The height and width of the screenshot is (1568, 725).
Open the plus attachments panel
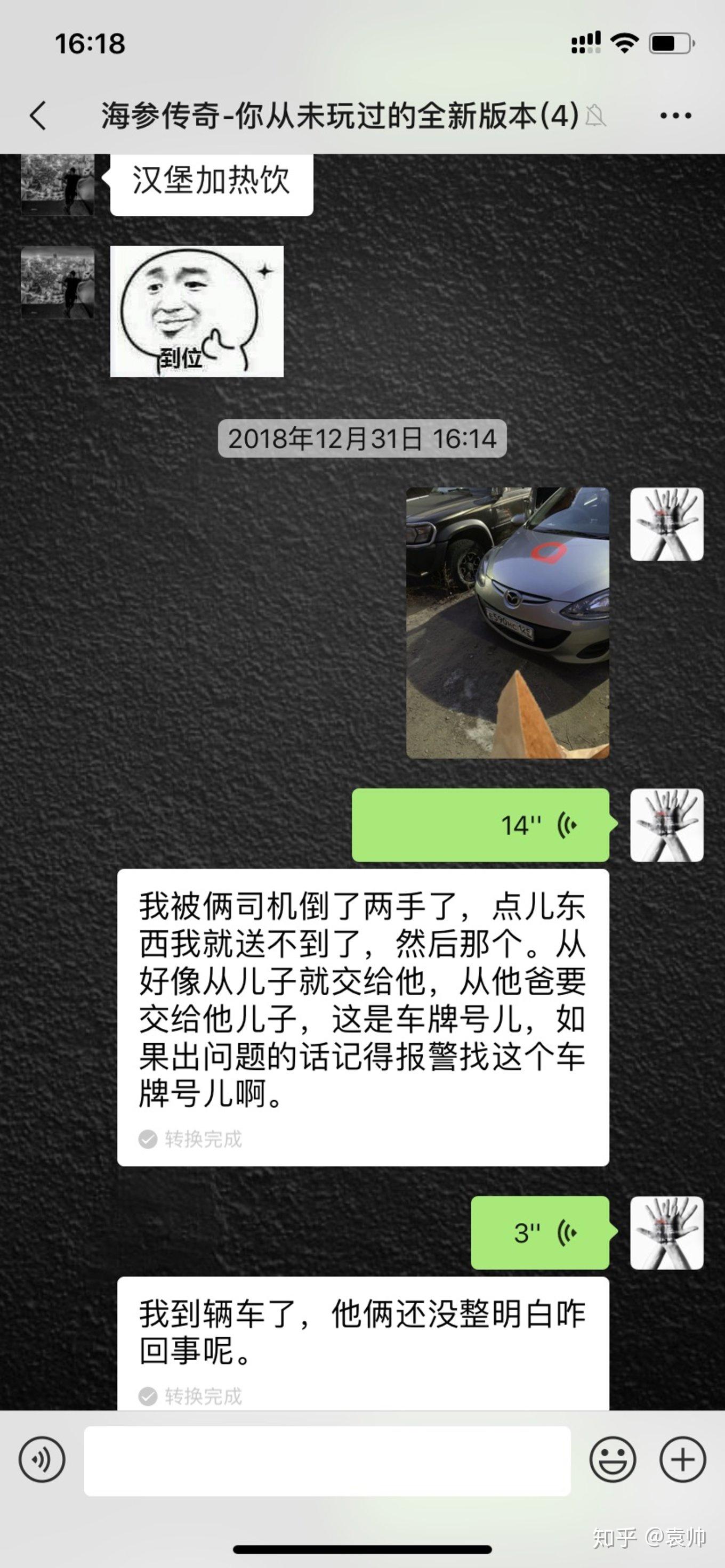tap(683, 1460)
